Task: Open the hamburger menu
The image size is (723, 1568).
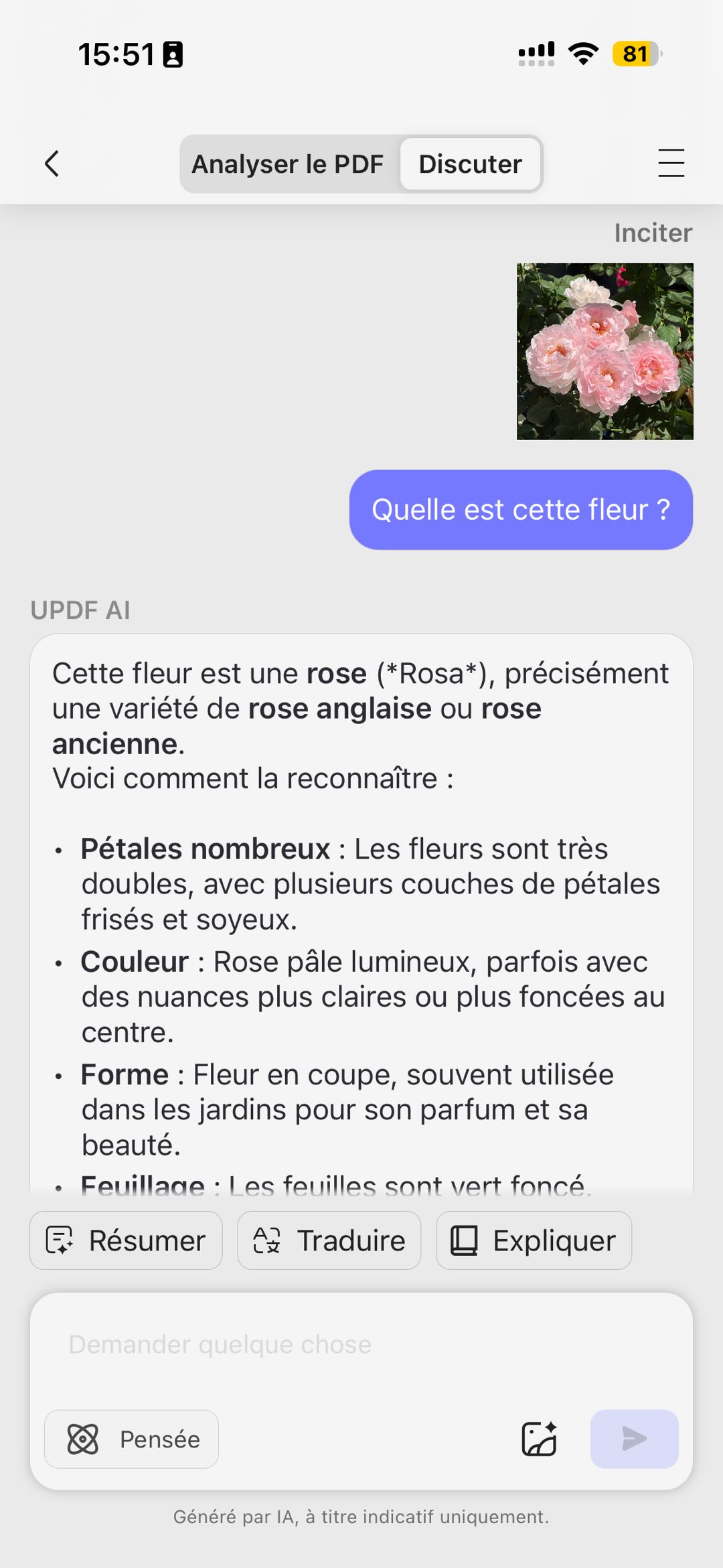Action: 671,163
